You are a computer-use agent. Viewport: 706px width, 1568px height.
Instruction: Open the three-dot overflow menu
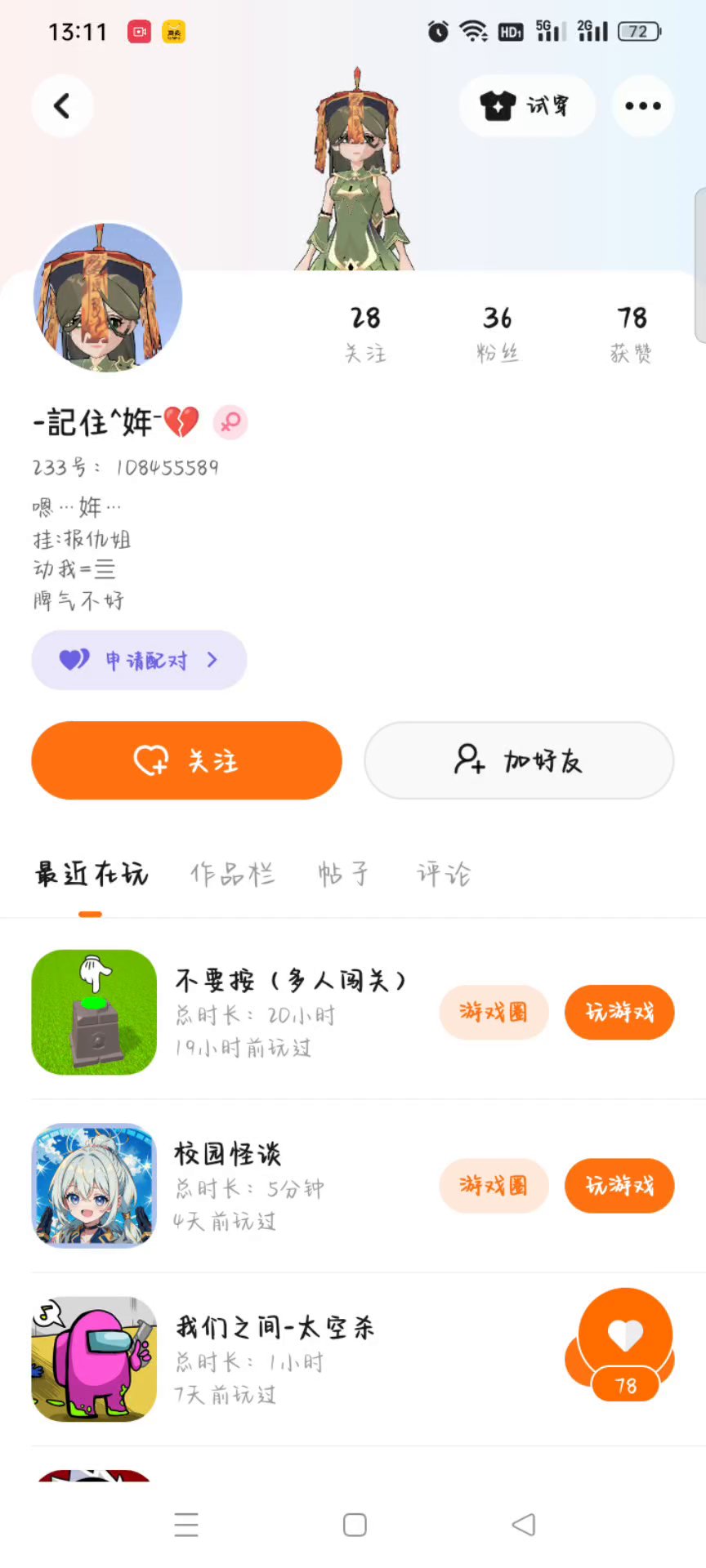point(643,106)
